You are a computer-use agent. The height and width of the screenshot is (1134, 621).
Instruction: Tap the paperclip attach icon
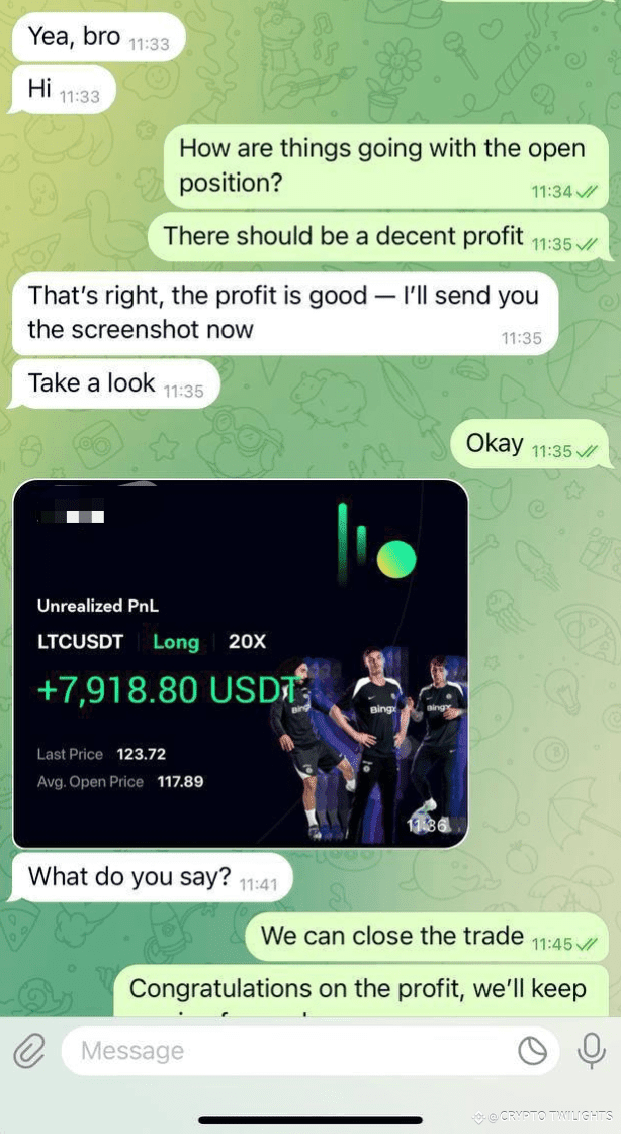[31, 1051]
